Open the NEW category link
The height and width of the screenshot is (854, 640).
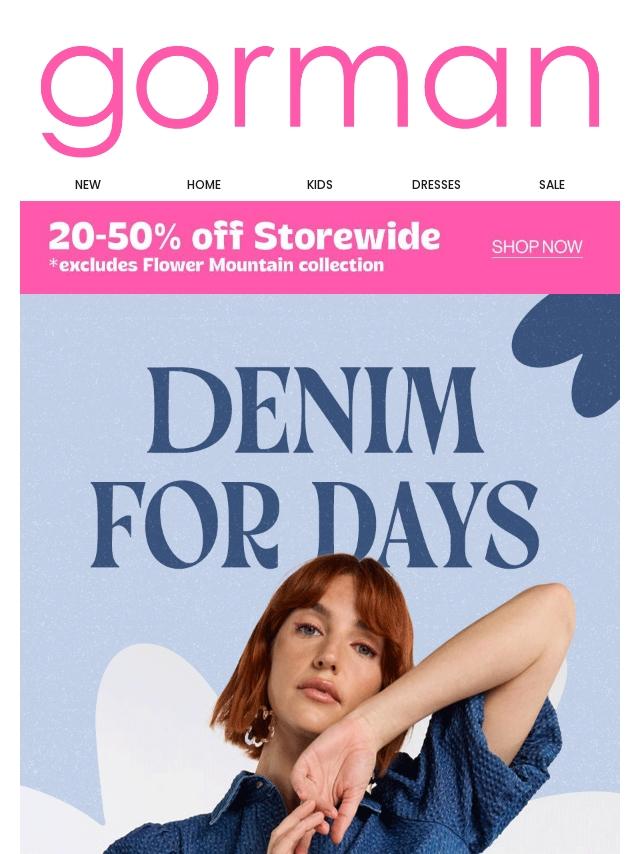(88, 185)
